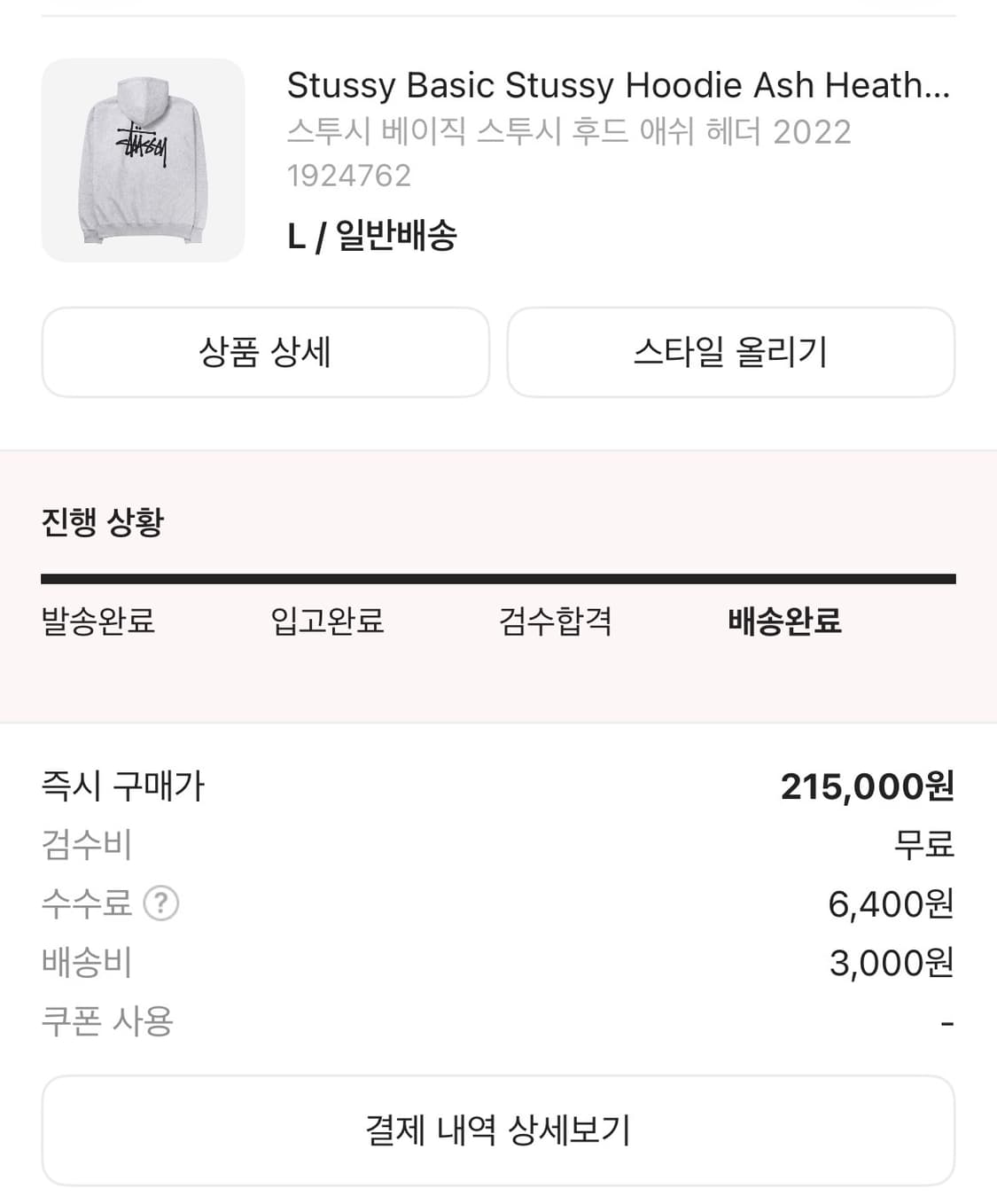Select the 발송완료 shipping status step

[x=98, y=622]
